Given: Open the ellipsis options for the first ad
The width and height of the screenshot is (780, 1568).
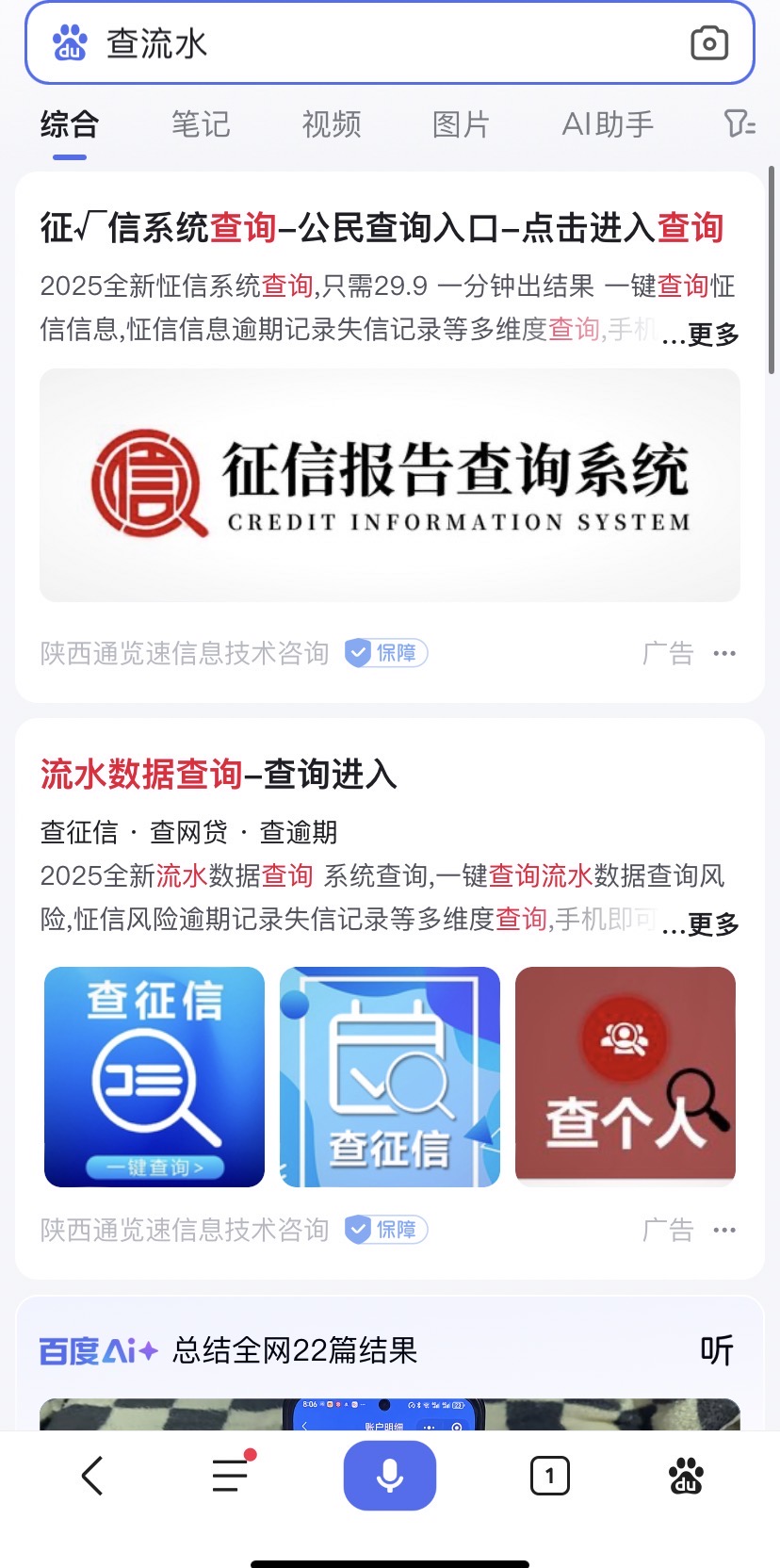Looking at the screenshot, I should pos(723,652).
